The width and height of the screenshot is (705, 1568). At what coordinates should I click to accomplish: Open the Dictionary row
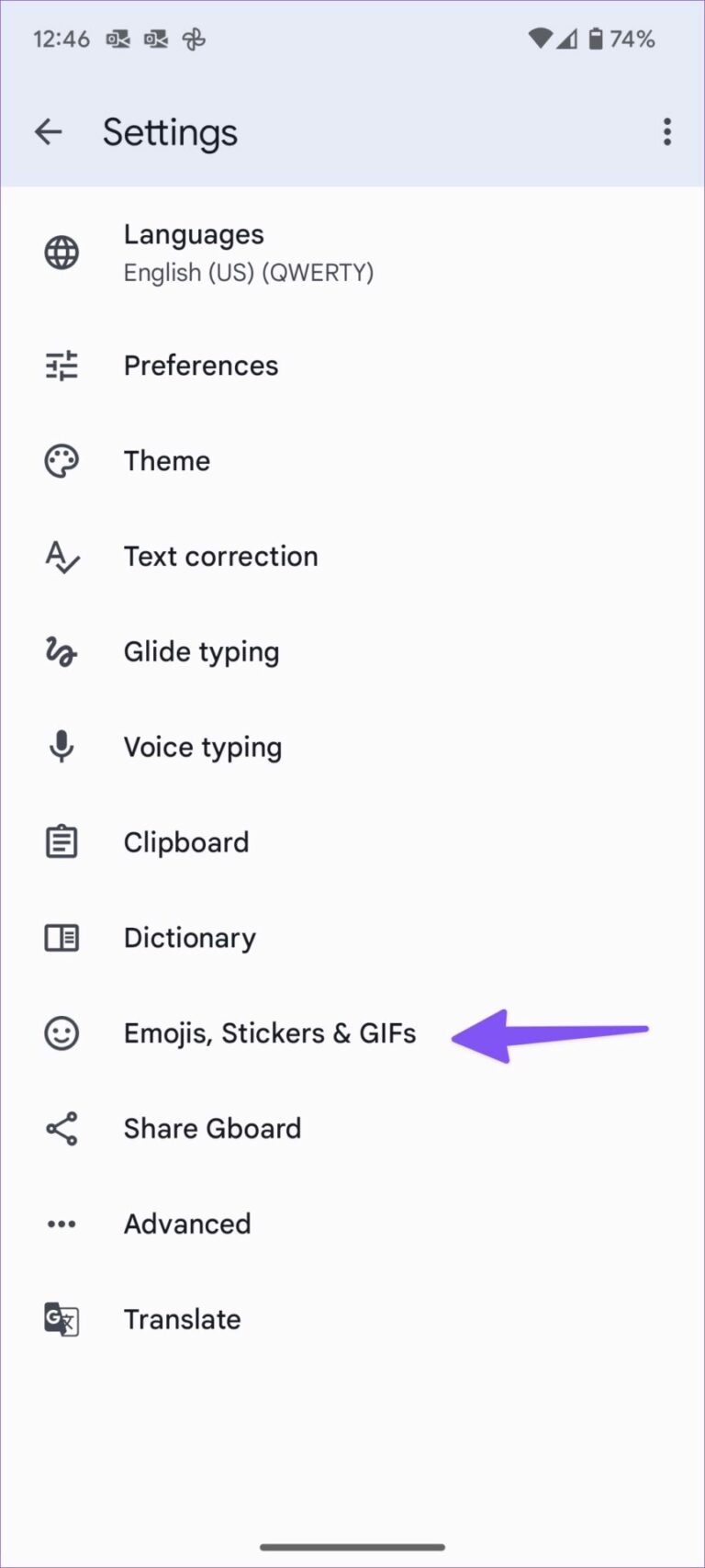pyautogui.click(x=189, y=938)
